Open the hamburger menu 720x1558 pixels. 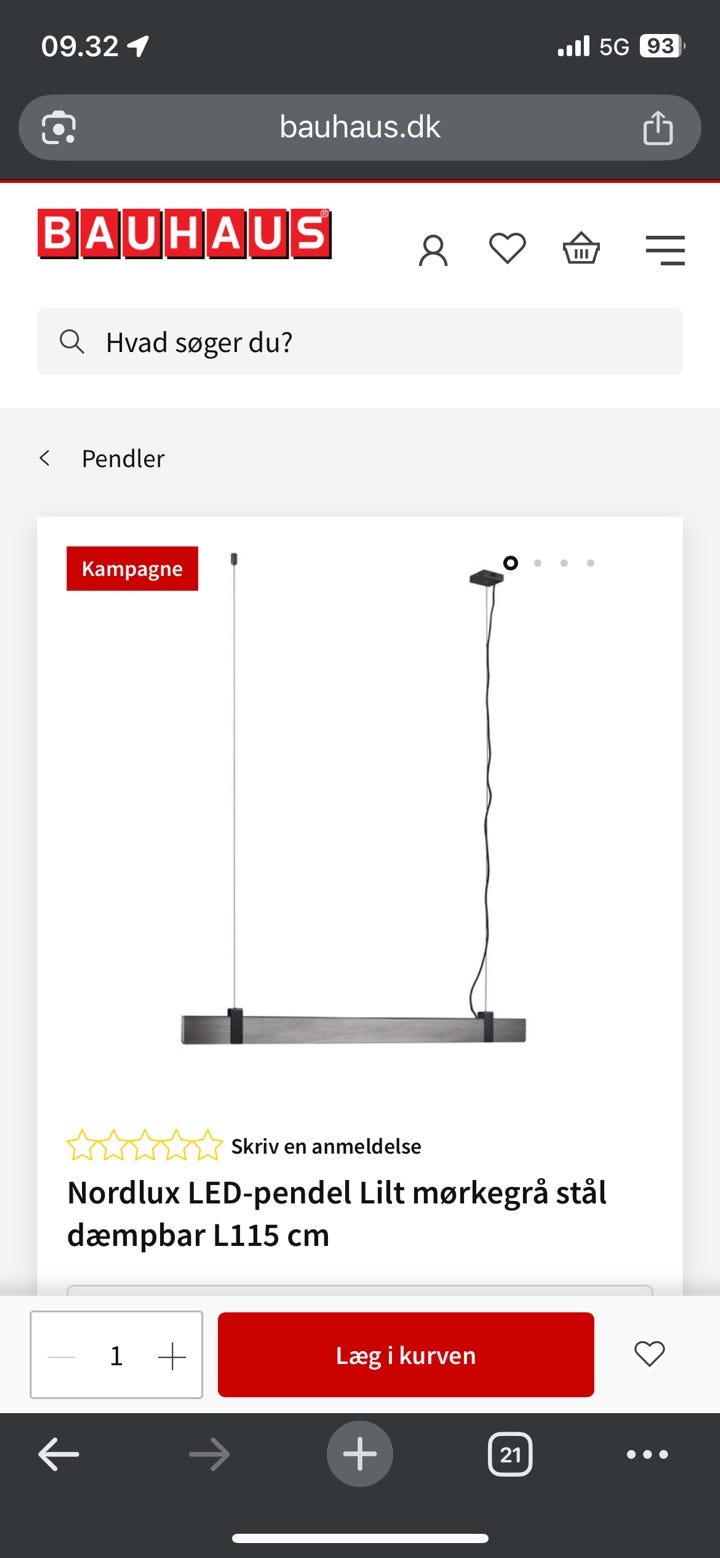click(x=664, y=249)
